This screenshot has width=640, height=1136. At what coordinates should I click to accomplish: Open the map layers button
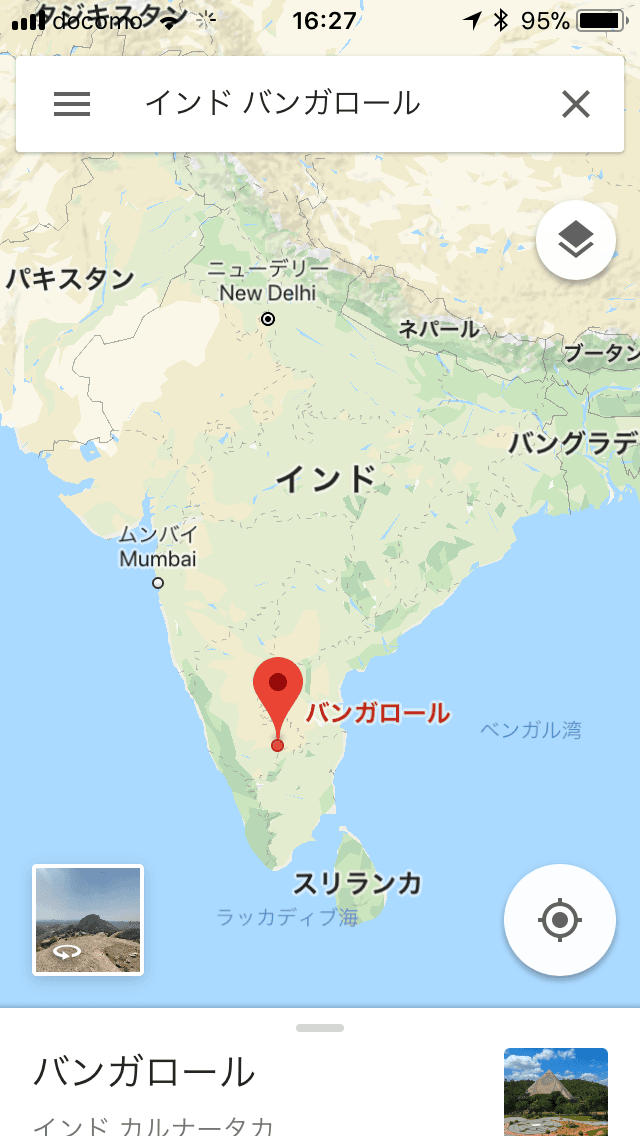pyautogui.click(x=576, y=240)
